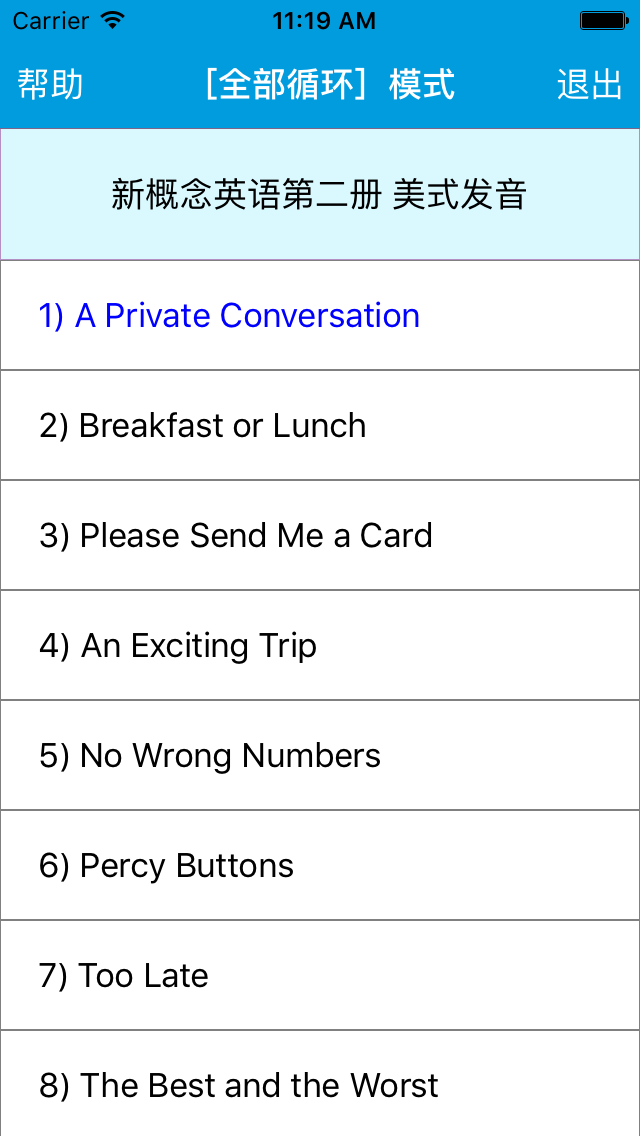Screen dimensions: 640x1136
Task: Select lesson 7) Too Late
Action: (320, 976)
